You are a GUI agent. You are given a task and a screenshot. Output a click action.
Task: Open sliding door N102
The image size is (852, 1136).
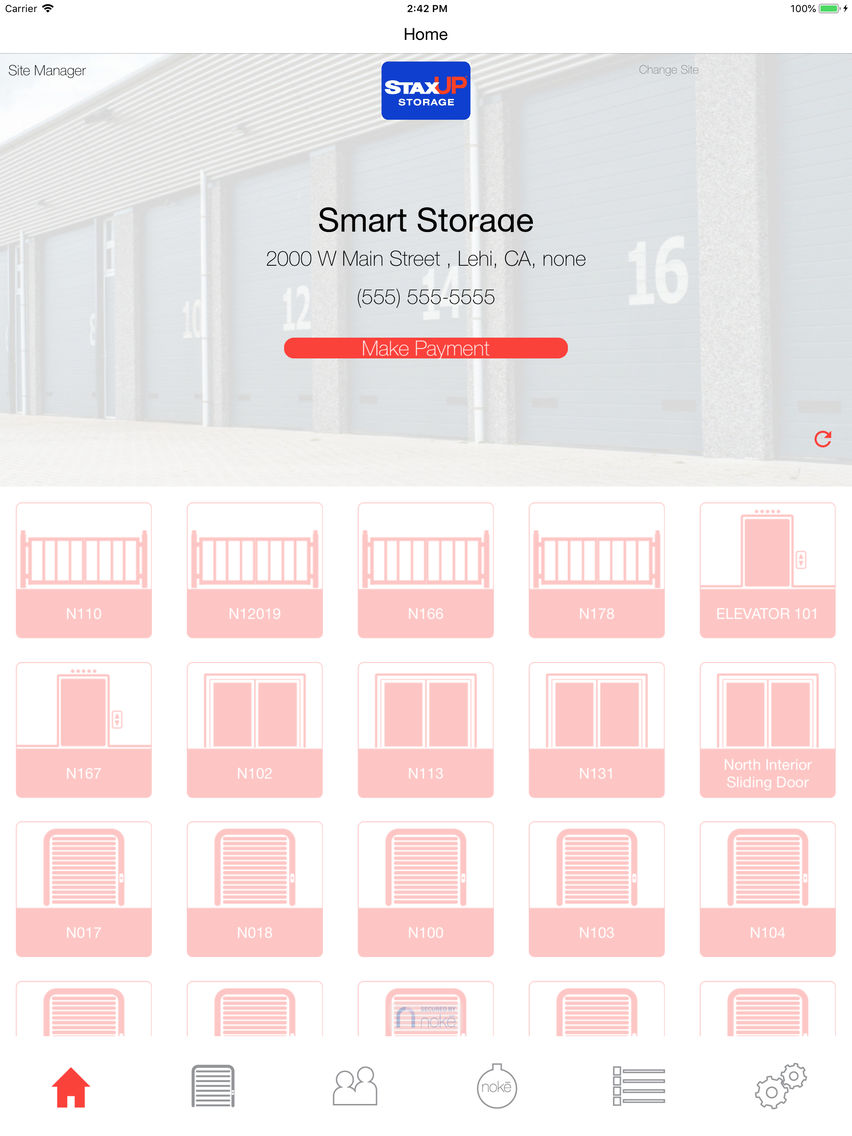(x=254, y=729)
